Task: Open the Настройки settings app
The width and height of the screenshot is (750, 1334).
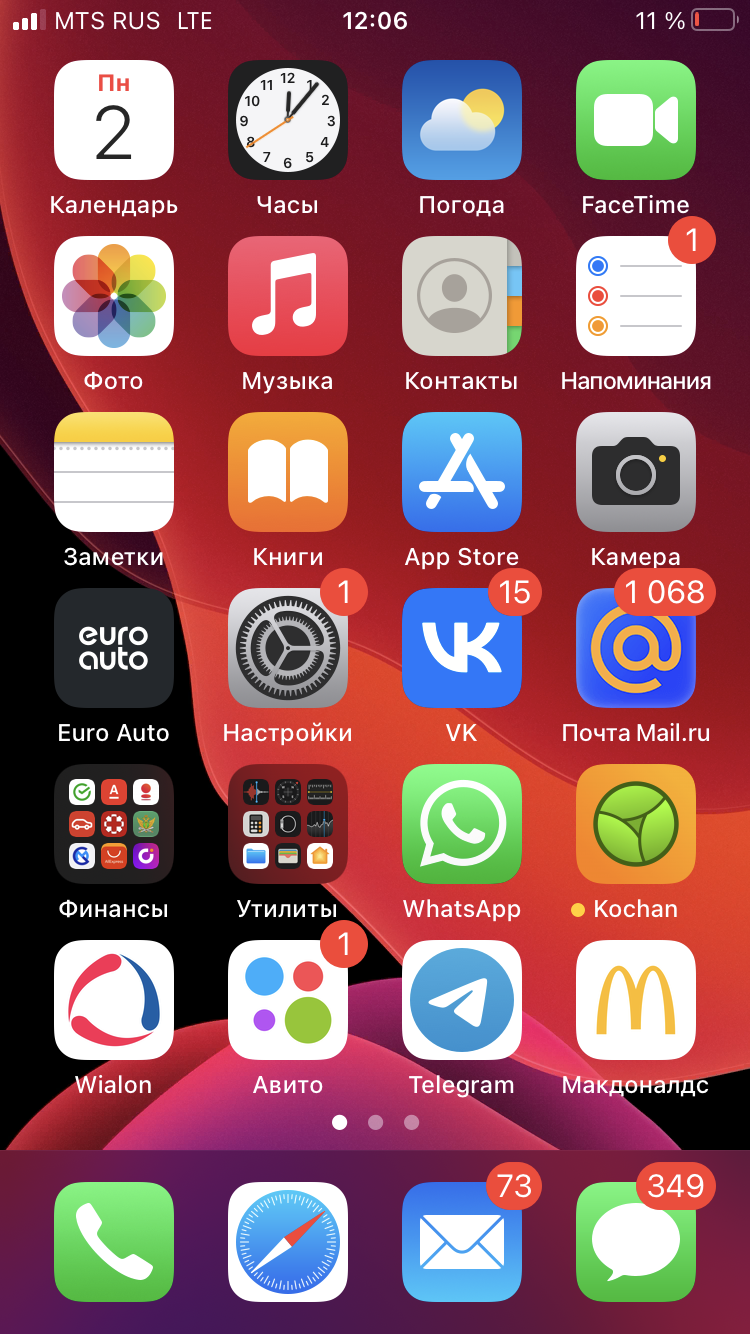Action: 288,648
